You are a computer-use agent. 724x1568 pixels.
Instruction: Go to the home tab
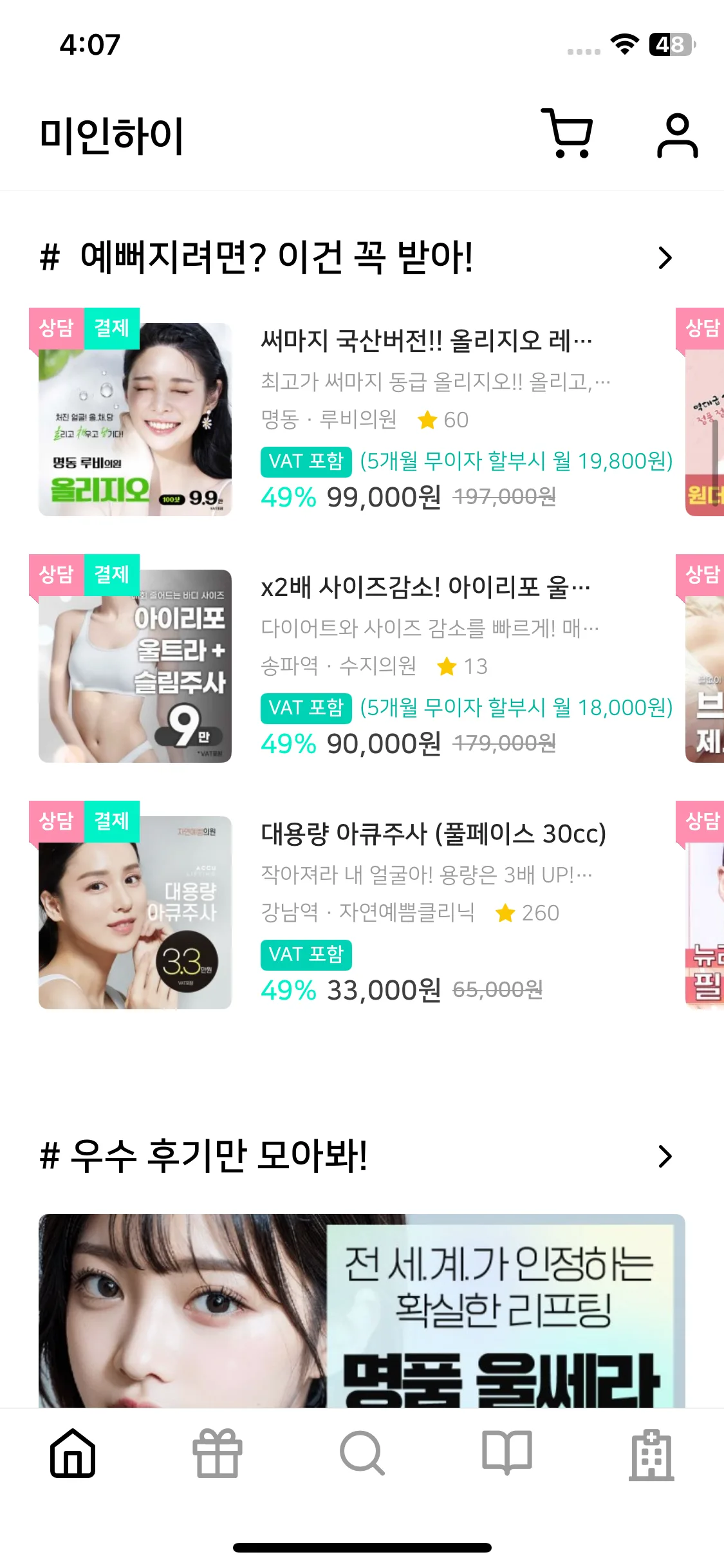[73, 1453]
